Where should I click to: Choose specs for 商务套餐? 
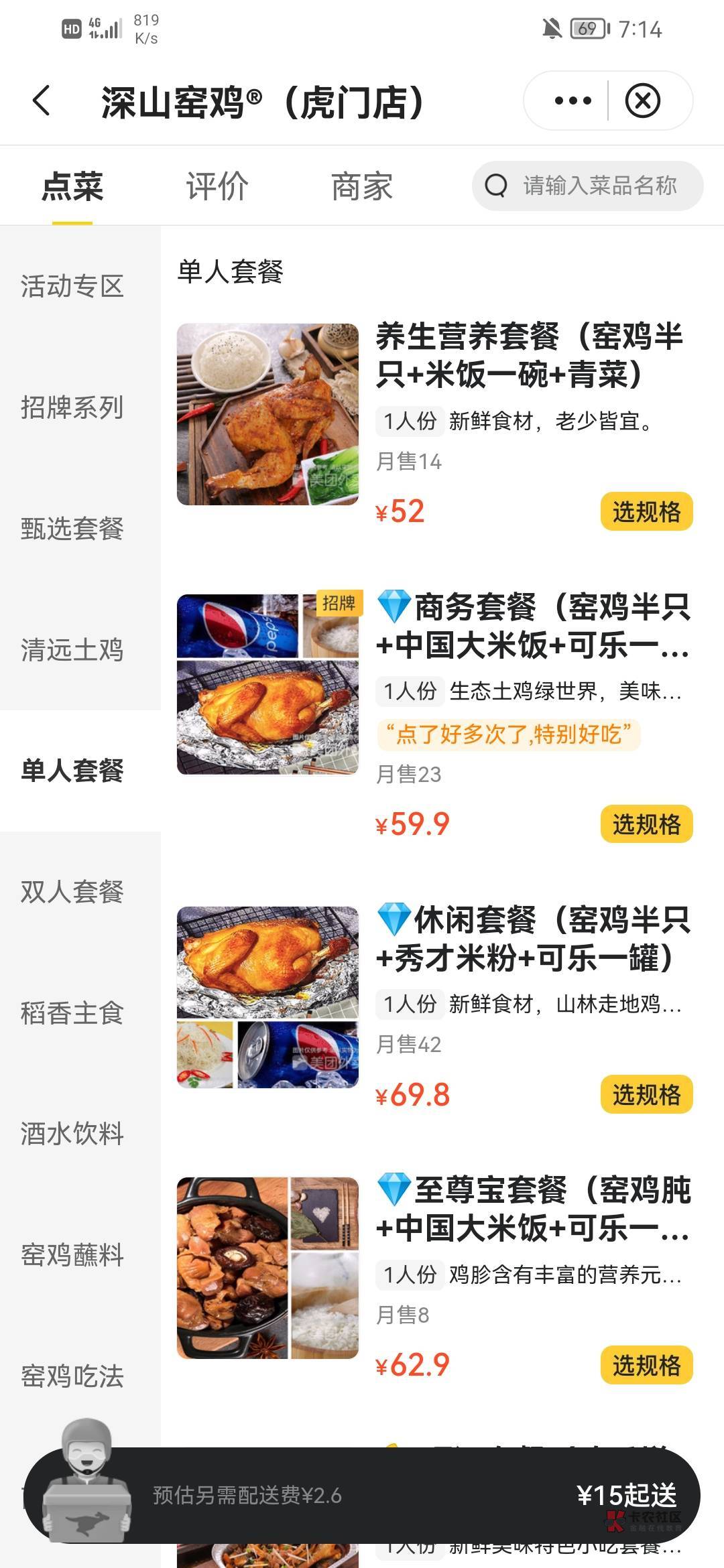click(646, 824)
